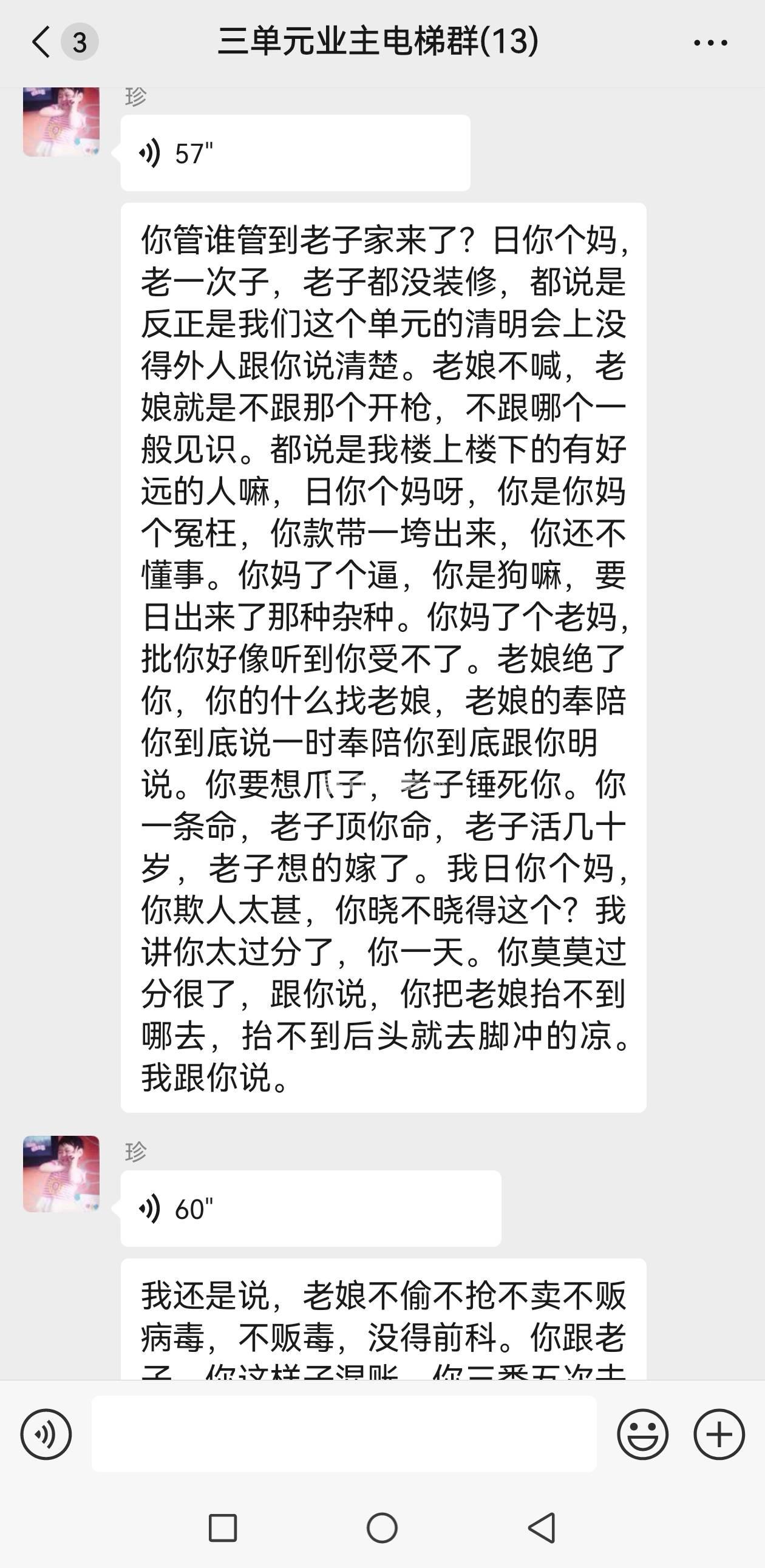Open the plus attachments menu

click(719, 1434)
